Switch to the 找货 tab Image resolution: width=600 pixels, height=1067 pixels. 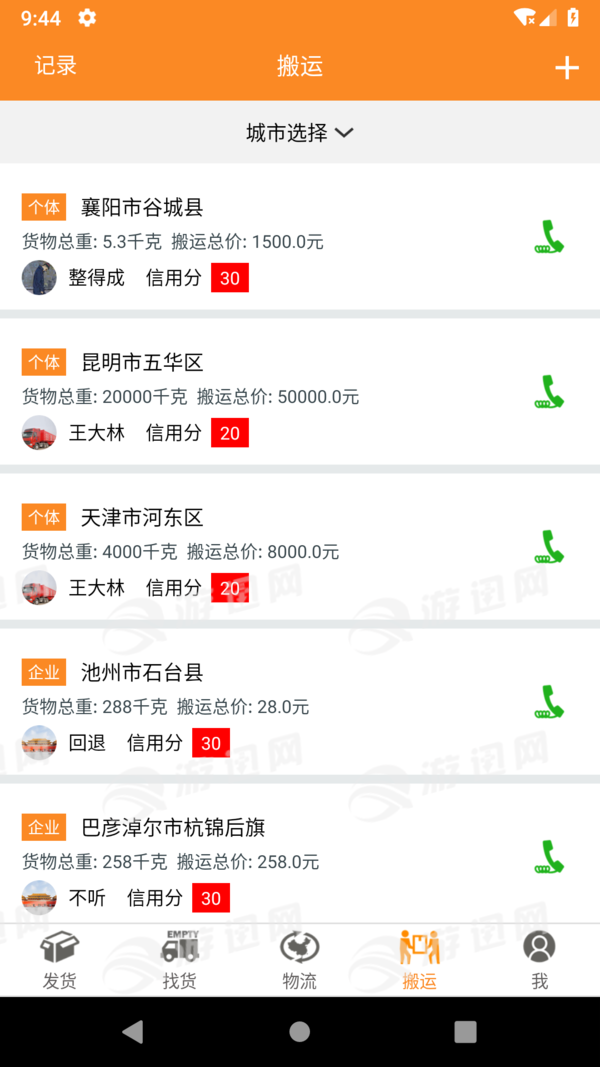click(180, 960)
